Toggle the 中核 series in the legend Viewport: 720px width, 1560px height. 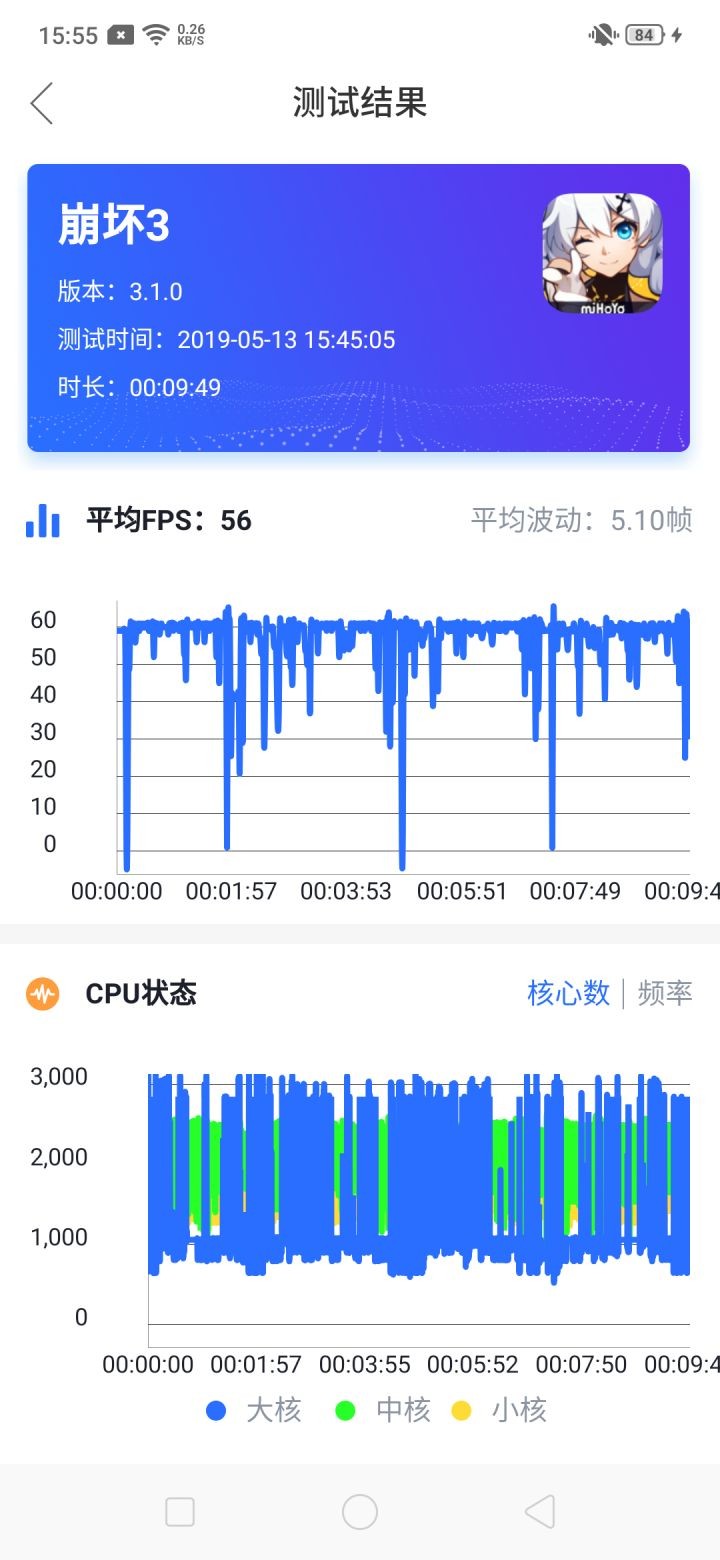384,1410
